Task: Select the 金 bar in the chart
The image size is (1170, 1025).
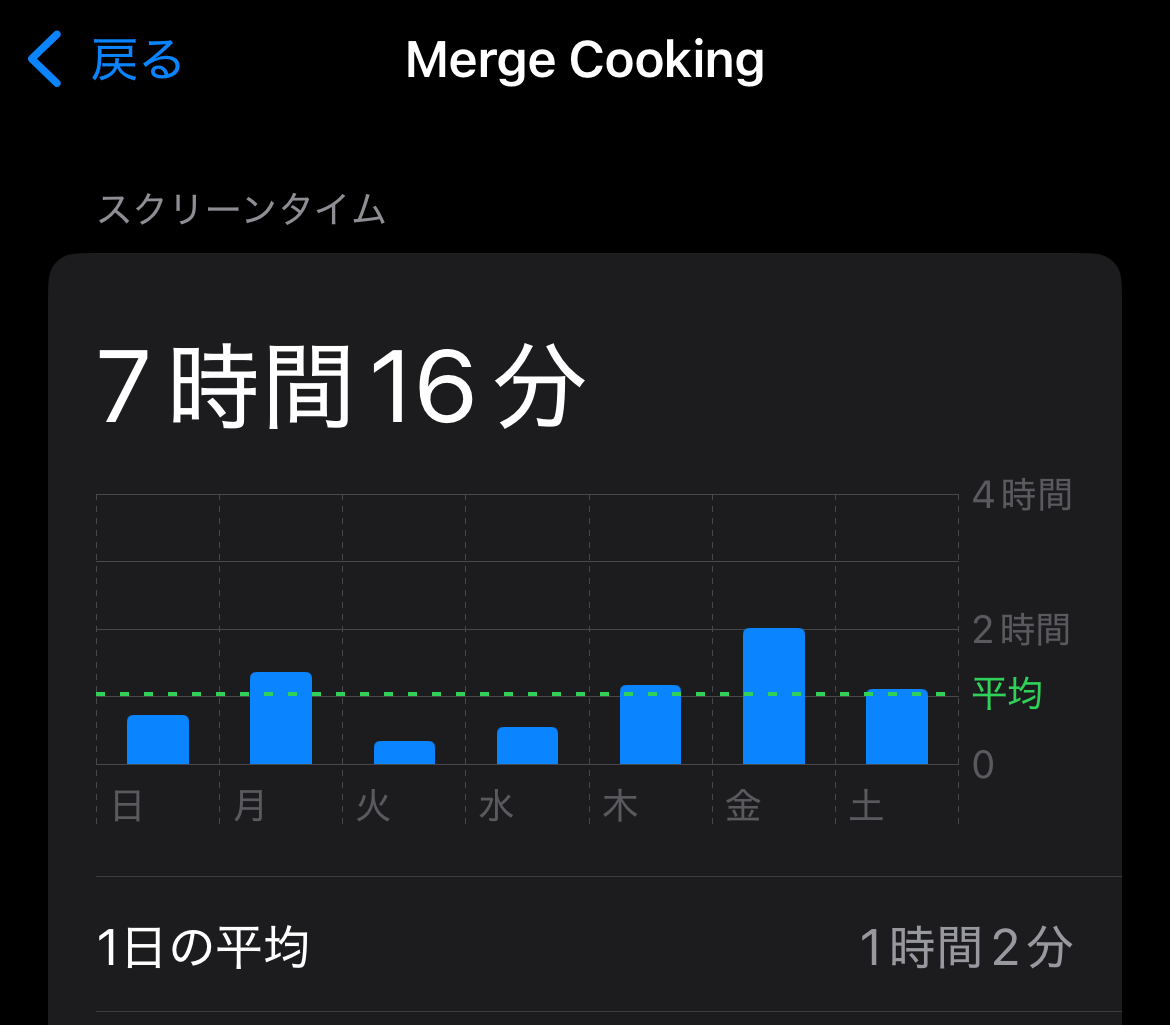Action: (x=773, y=696)
